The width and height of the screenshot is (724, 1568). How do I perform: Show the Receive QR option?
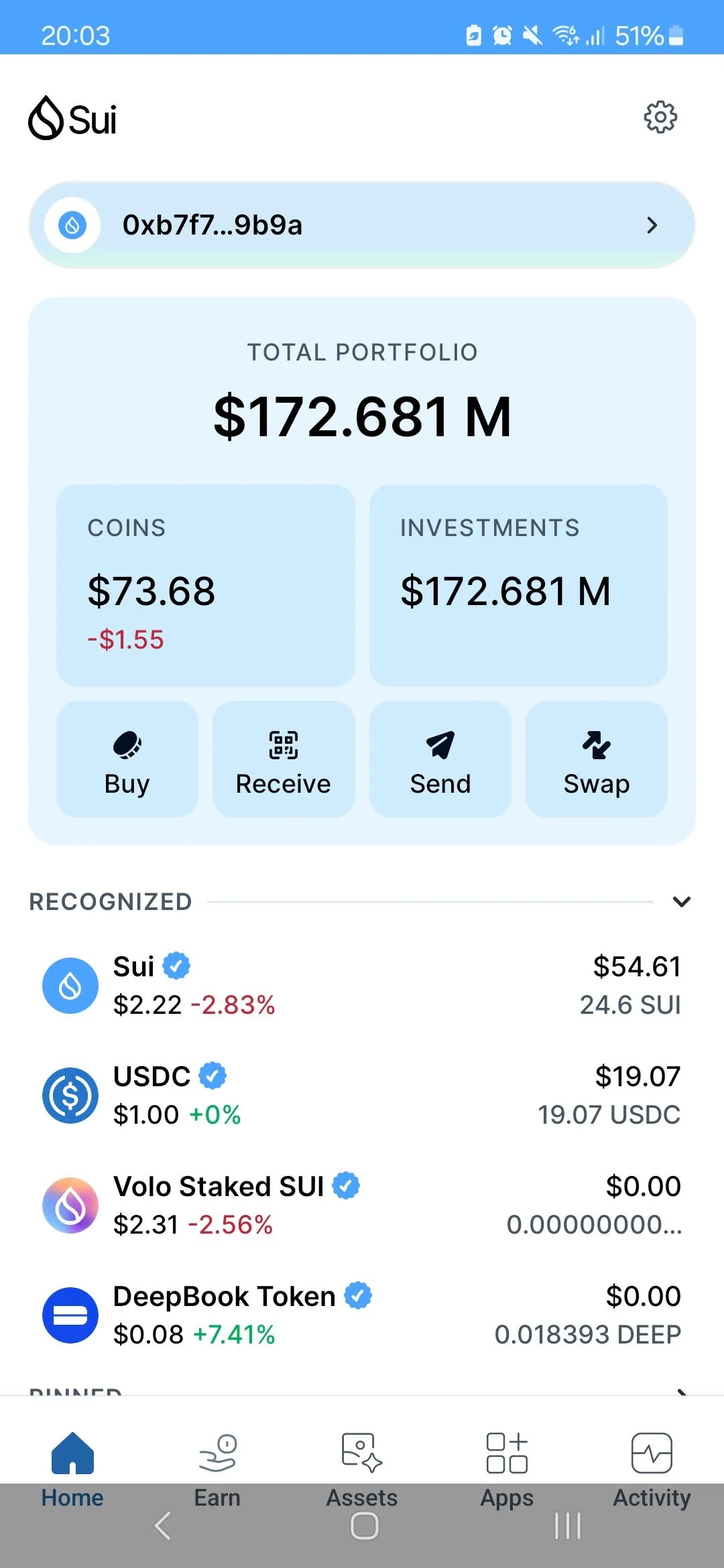pos(284,759)
